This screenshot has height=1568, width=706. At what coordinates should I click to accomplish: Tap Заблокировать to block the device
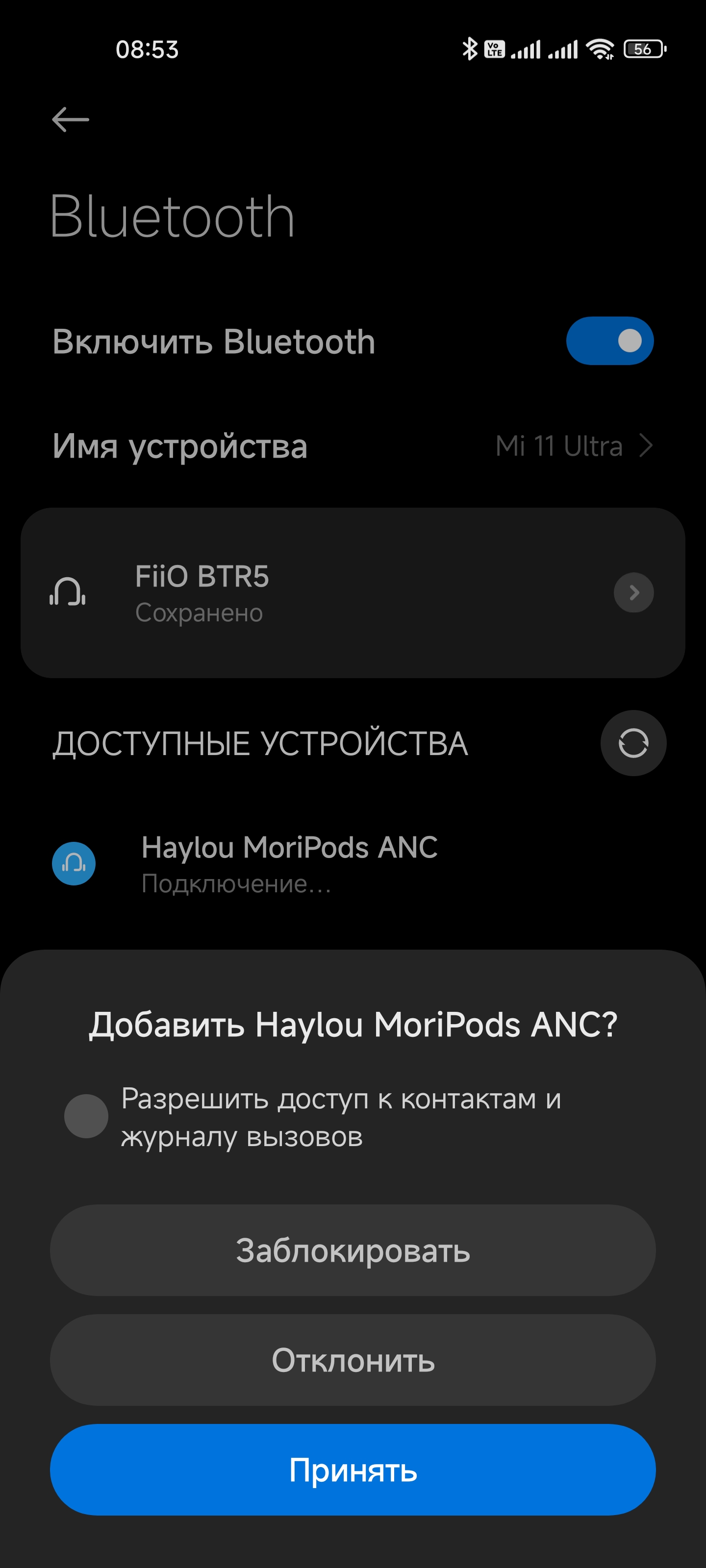tap(353, 1251)
